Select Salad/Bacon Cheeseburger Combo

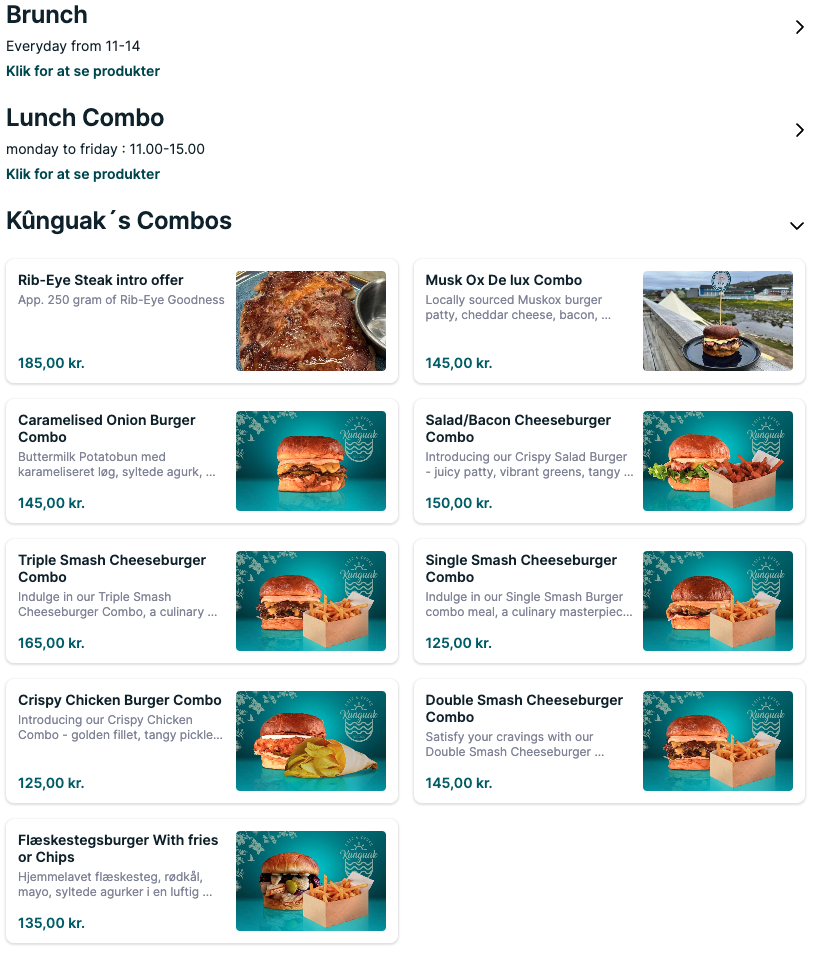point(609,461)
